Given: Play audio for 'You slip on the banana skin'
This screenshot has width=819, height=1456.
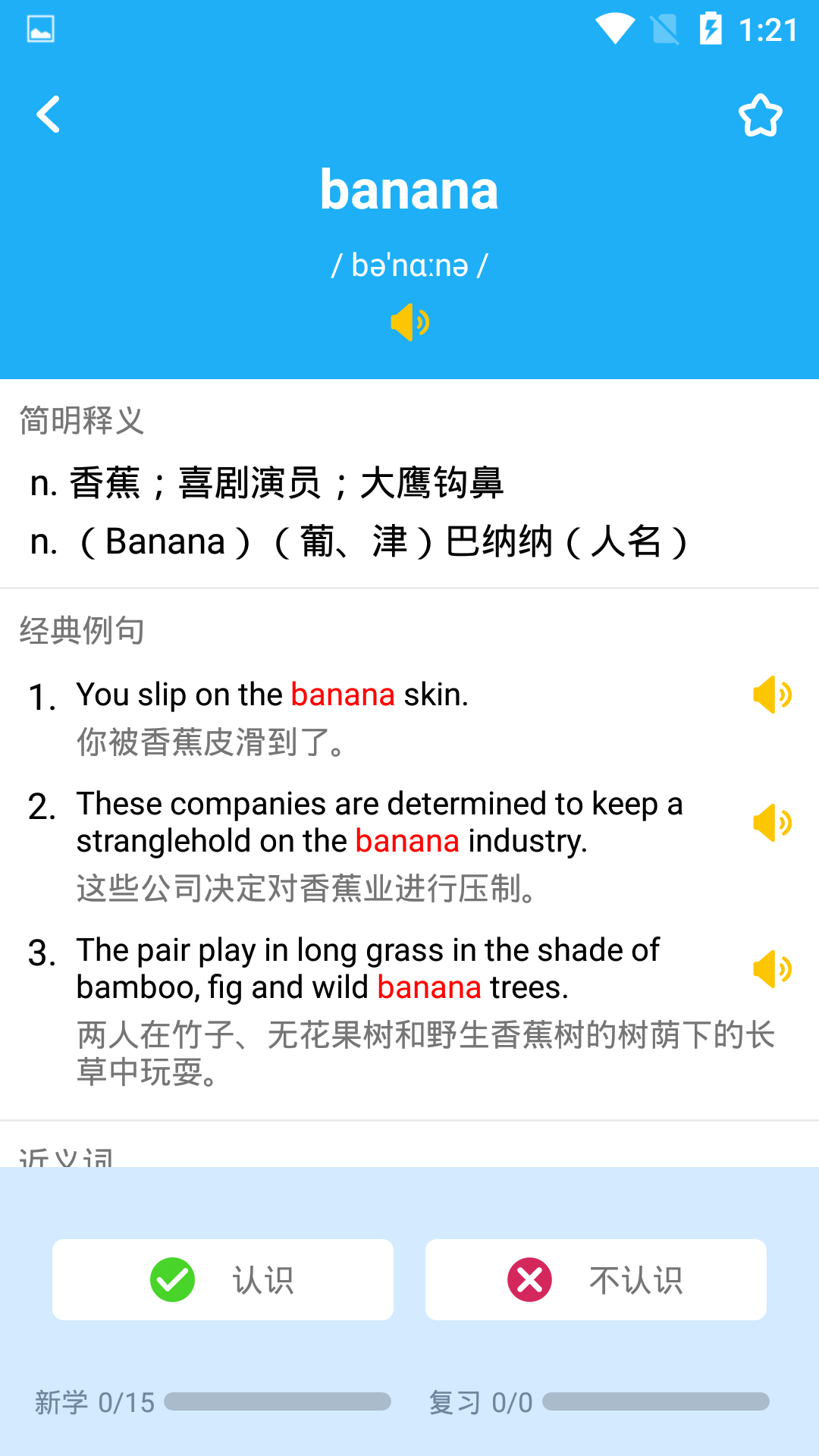Looking at the screenshot, I should pos(772,695).
